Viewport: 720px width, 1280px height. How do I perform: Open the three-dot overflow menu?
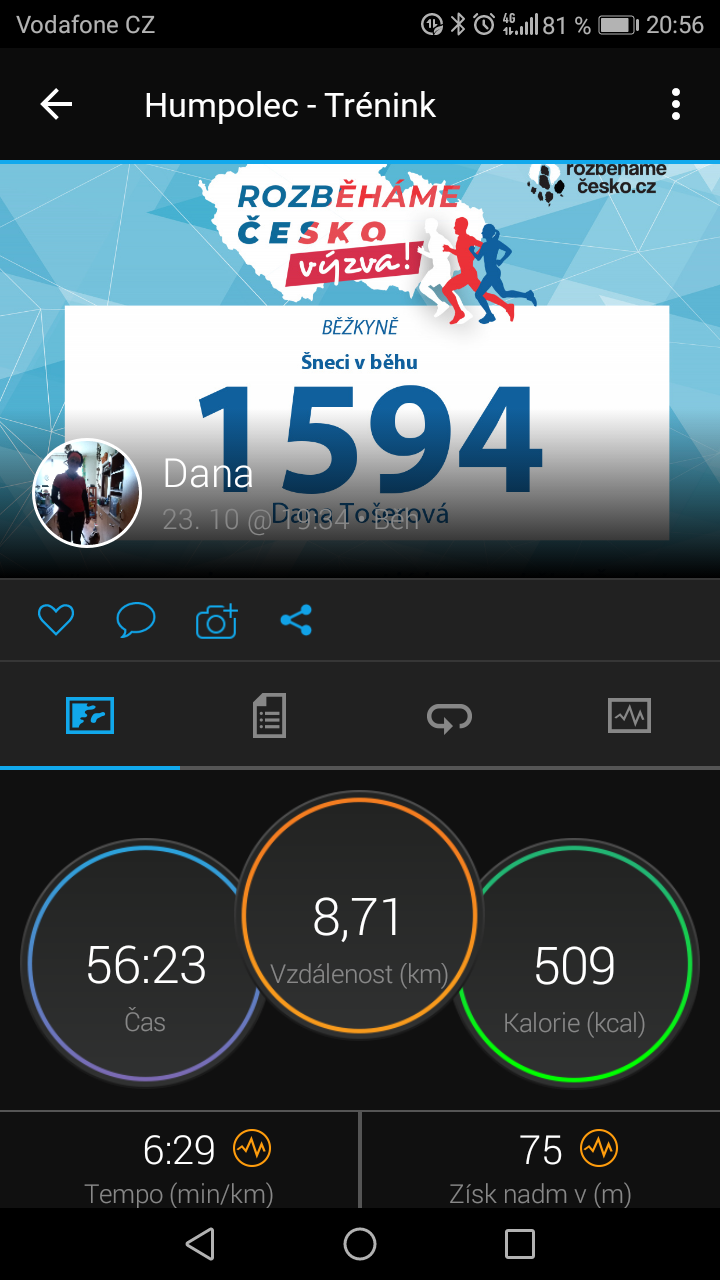point(676,104)
